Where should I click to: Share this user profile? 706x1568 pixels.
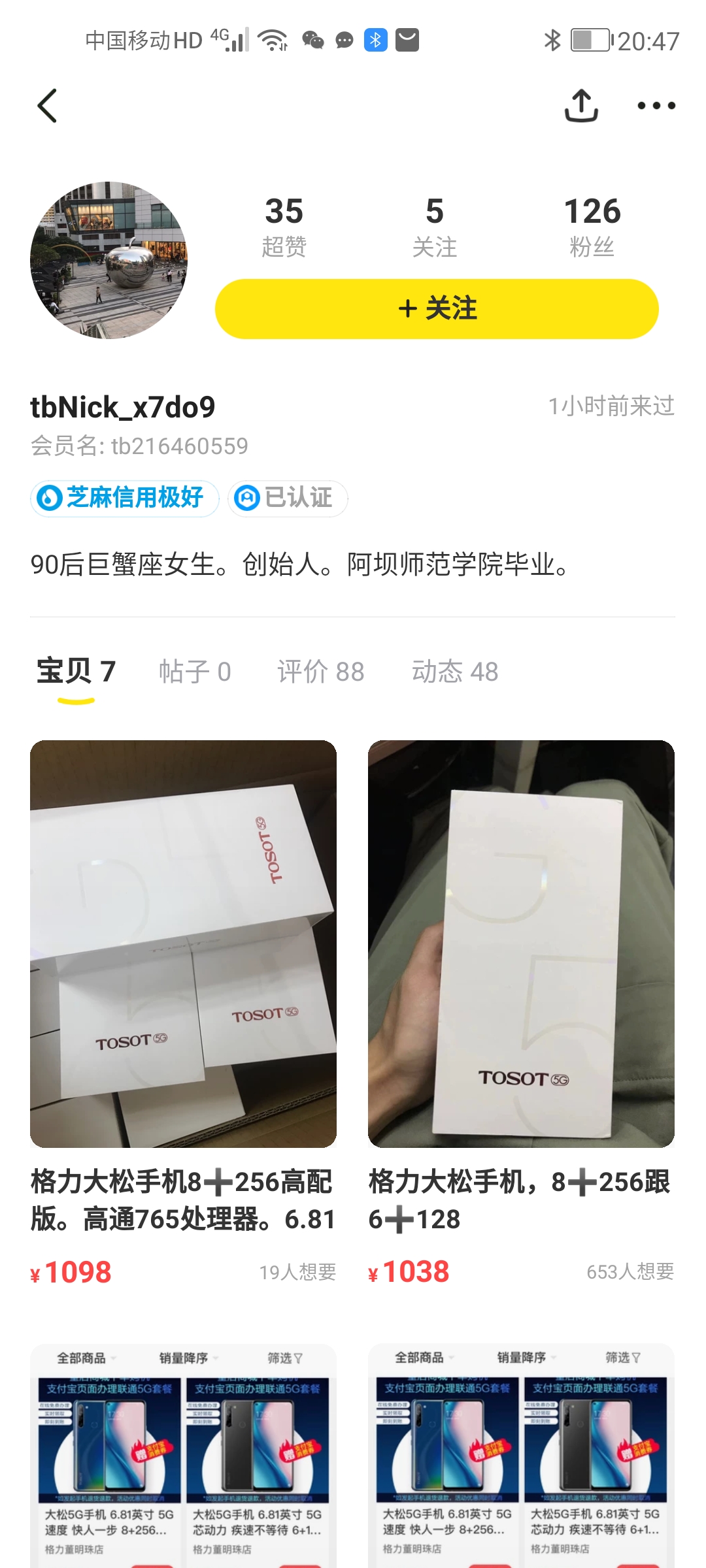pyautogui.click(x=581, y=106)
